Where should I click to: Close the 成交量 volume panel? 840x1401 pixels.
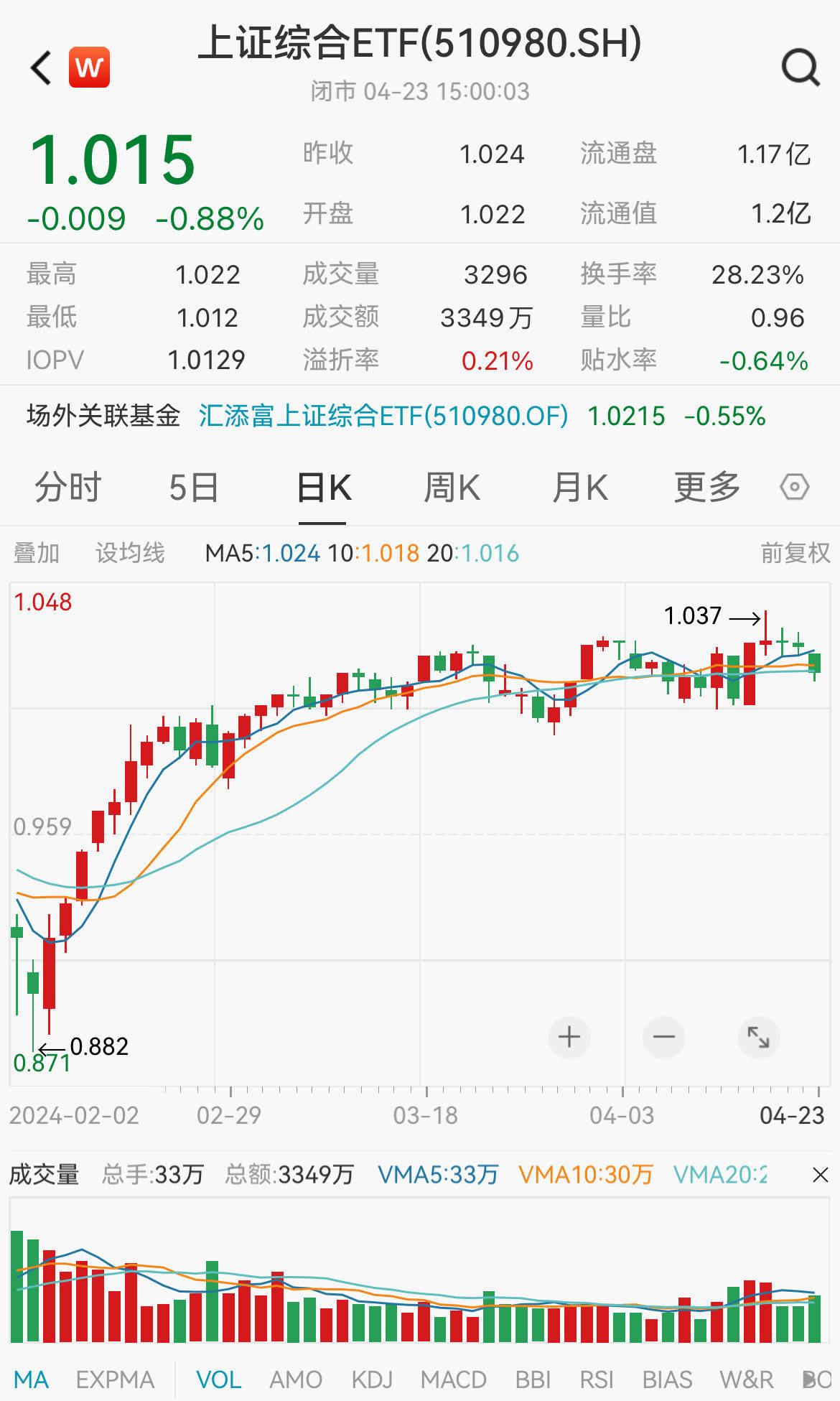pos(819,1174)
